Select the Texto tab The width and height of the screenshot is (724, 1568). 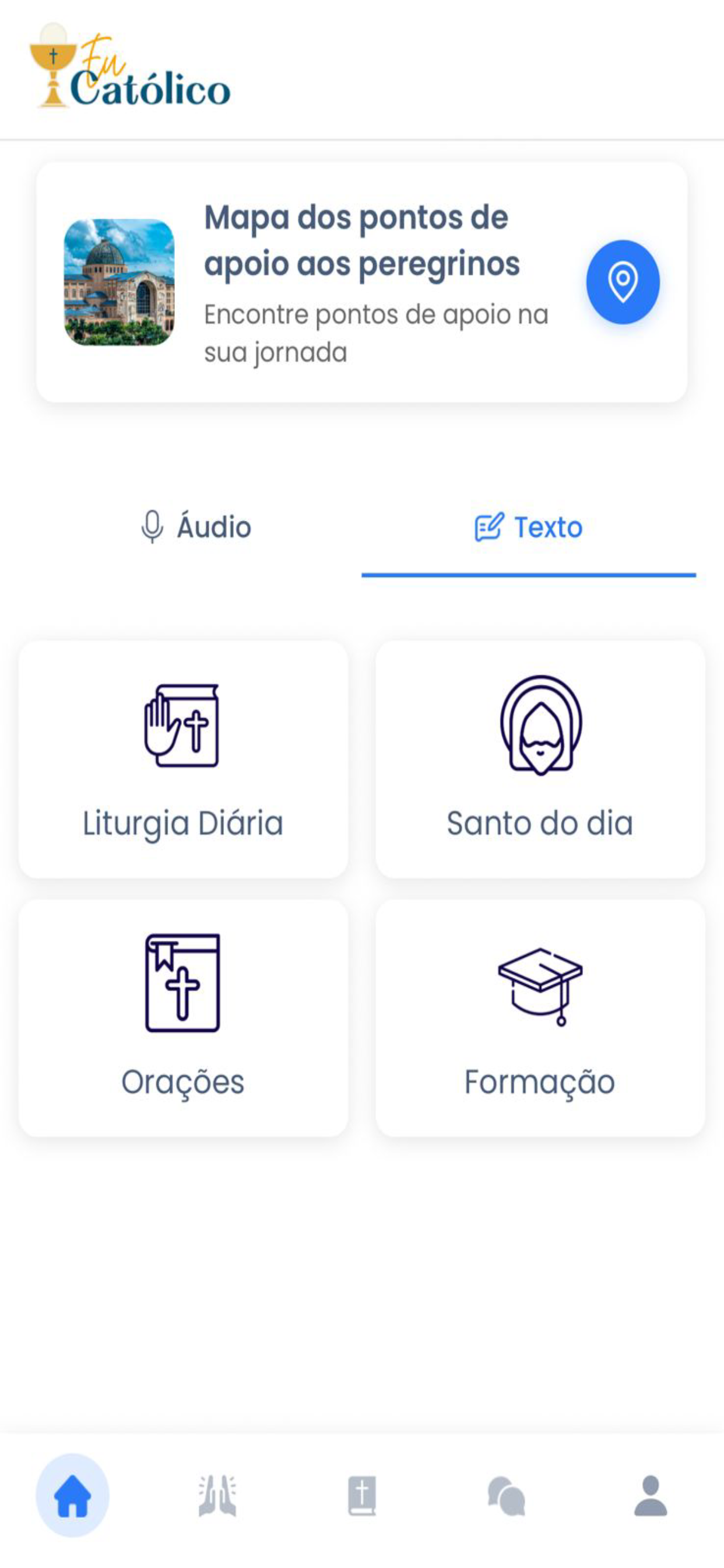(528, 527)
